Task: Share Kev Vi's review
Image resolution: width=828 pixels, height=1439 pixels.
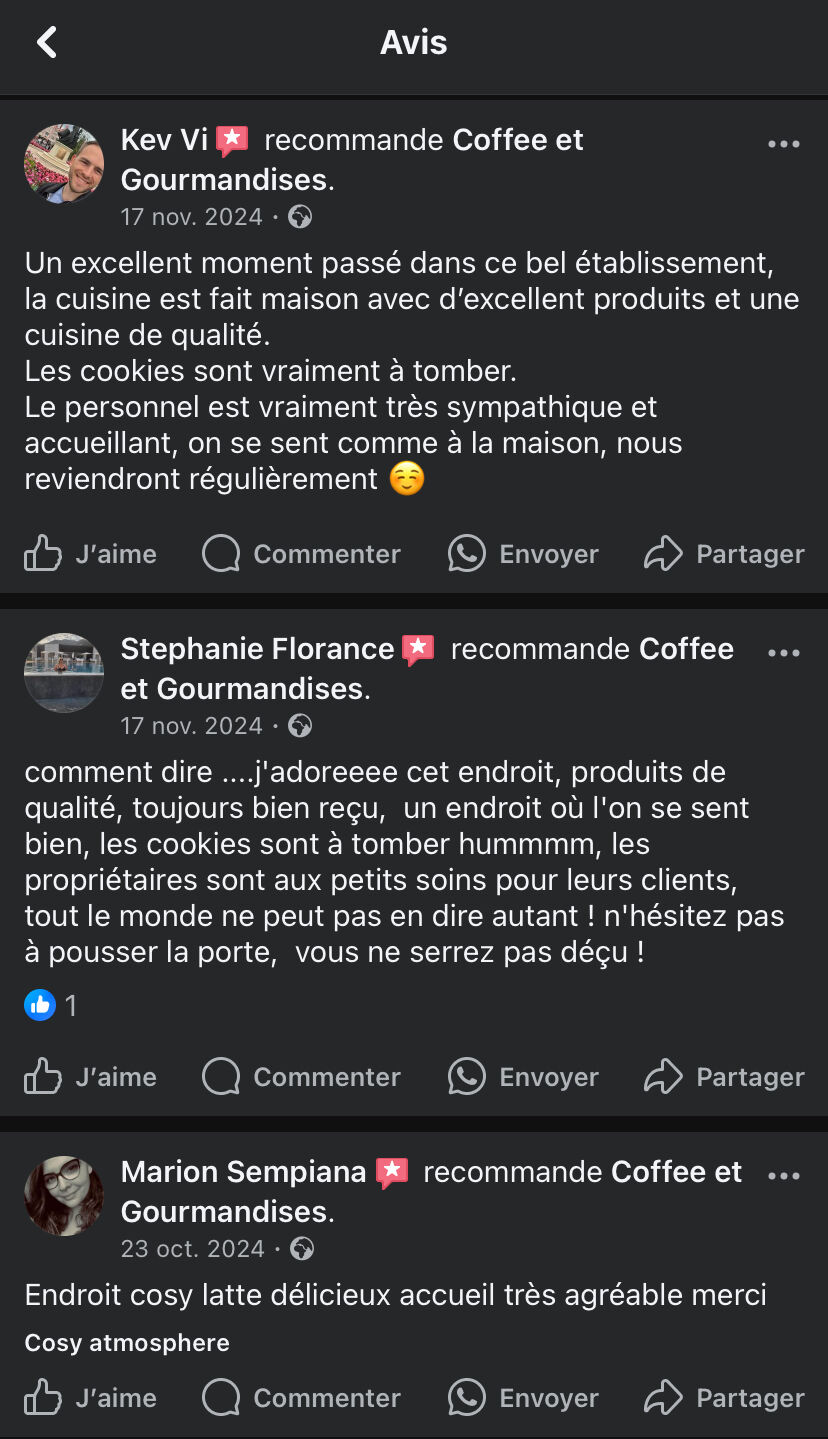Action: coord(724,553)
